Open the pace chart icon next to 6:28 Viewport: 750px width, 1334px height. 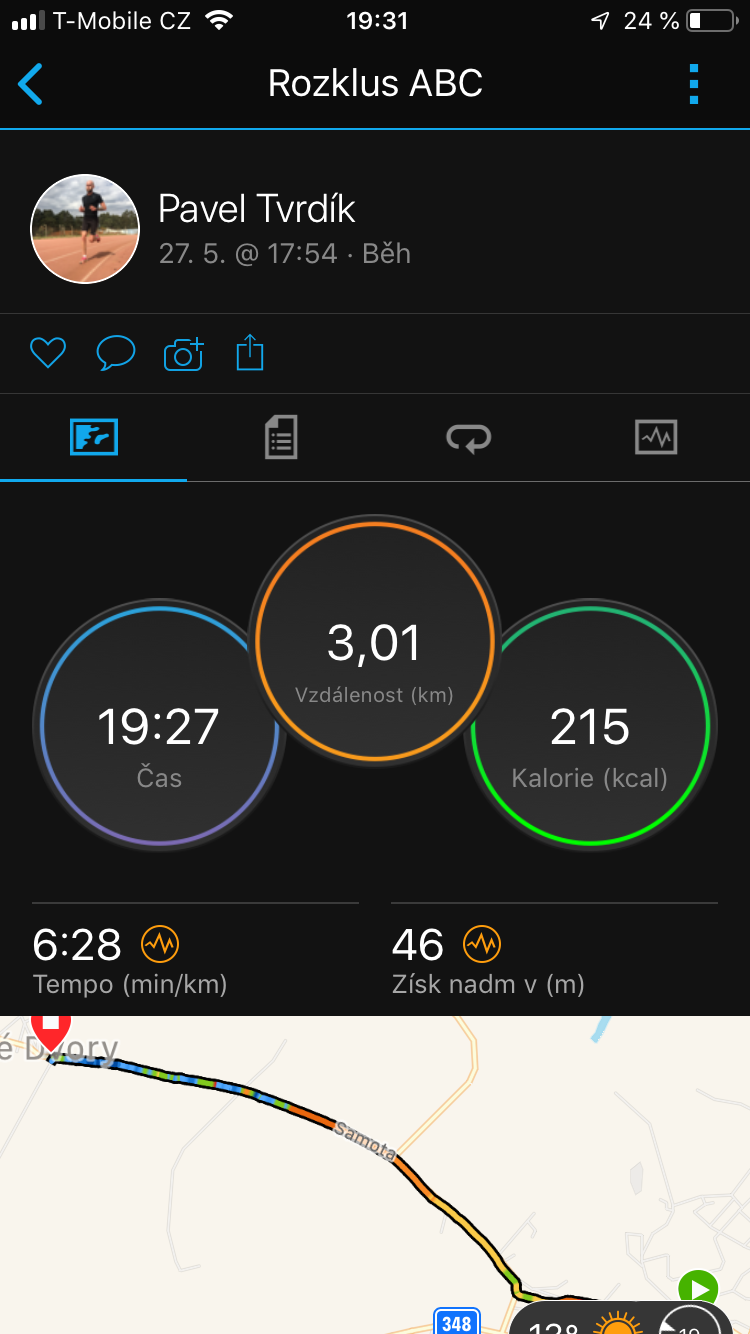[160, 943]
